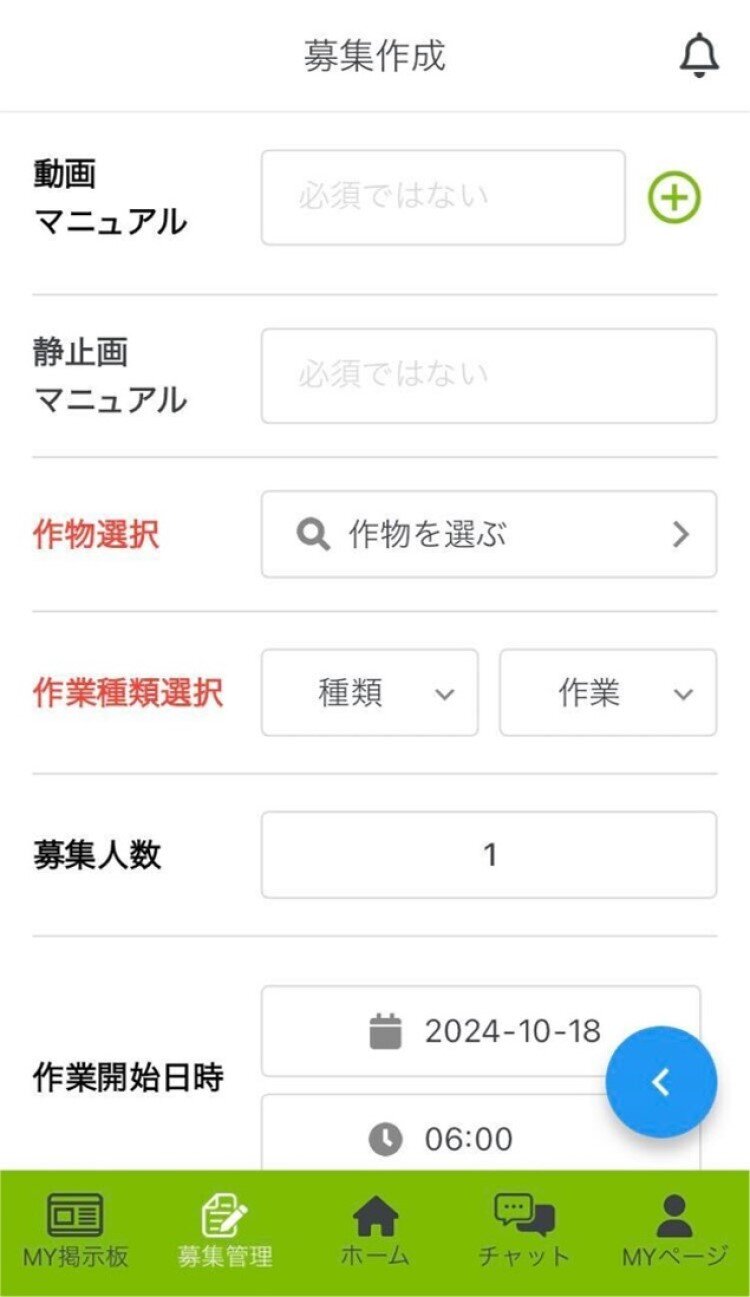Expand the 作業 dropdown
Screen dimensions: 750x1297
(x=608, y=692)
